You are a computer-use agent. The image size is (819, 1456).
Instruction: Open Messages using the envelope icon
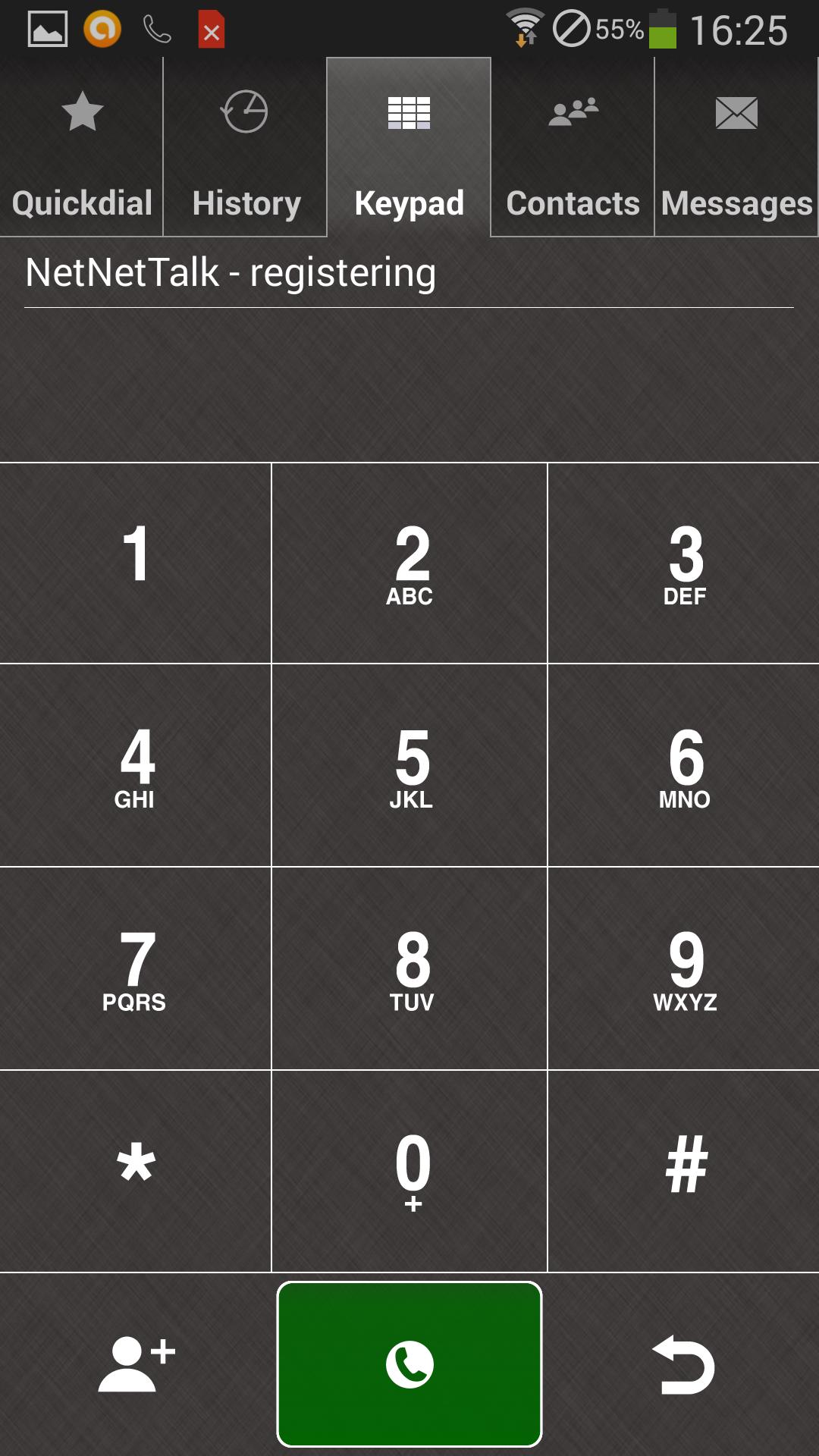736,112
